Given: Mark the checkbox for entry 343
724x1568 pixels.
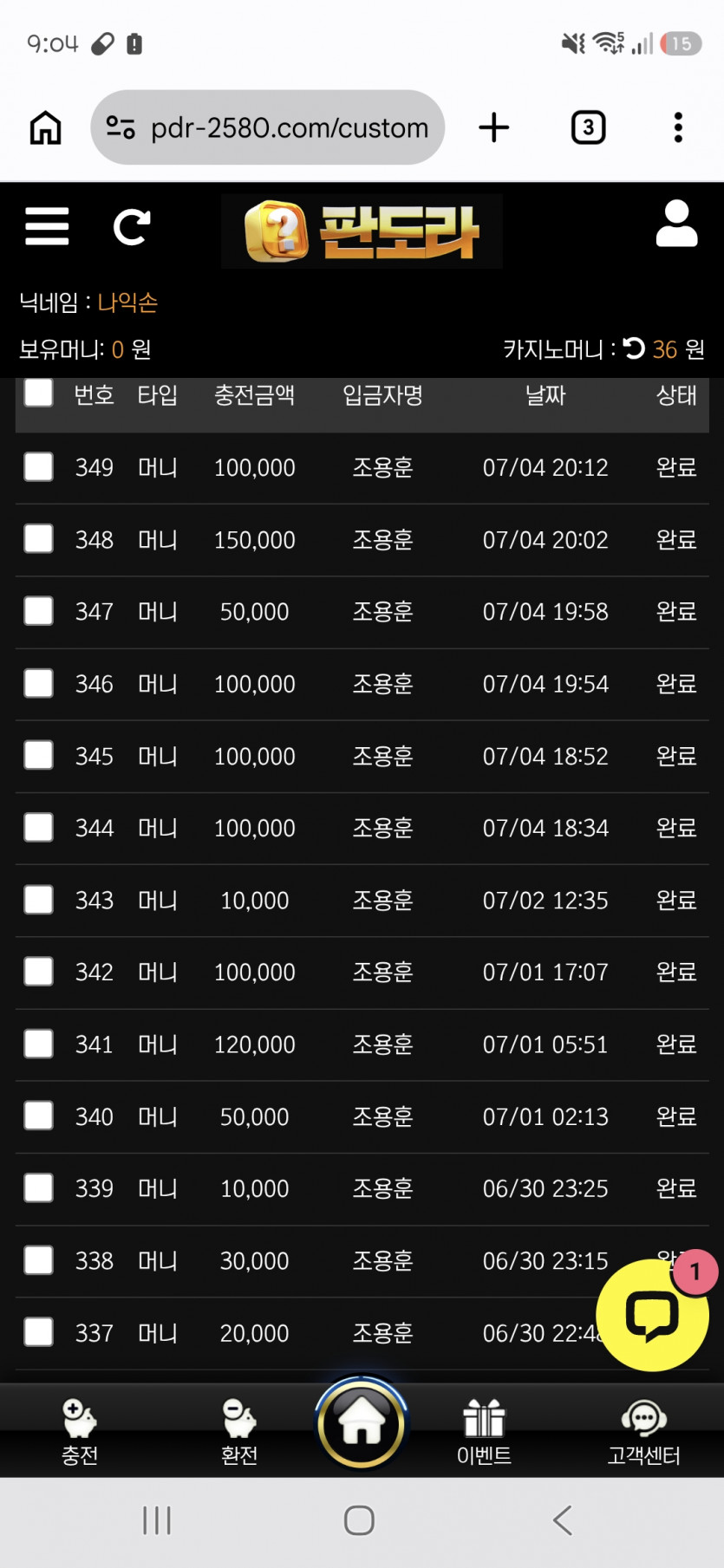Looking at the screenshot, I should [39, 900].
